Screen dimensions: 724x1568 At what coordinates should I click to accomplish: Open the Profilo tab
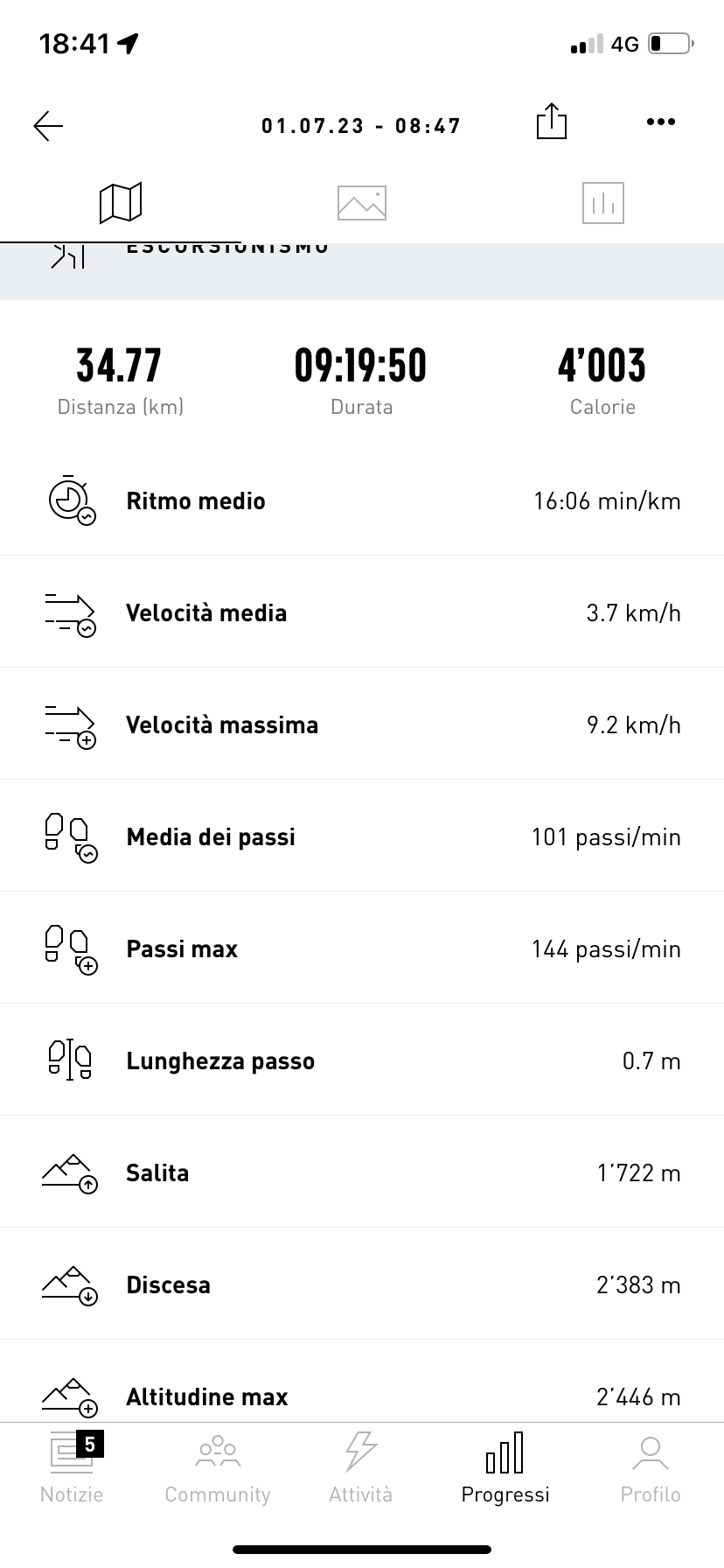click(651, 1468)
